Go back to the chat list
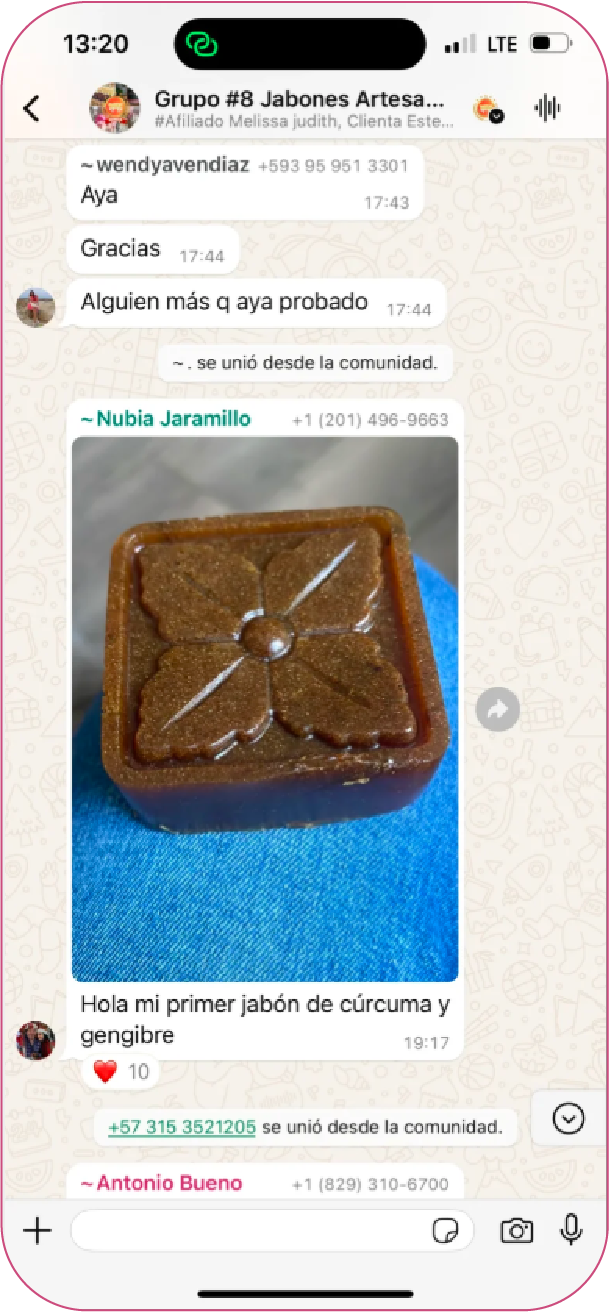Screen dimensions: 609x1312 (x=32, y=108)
